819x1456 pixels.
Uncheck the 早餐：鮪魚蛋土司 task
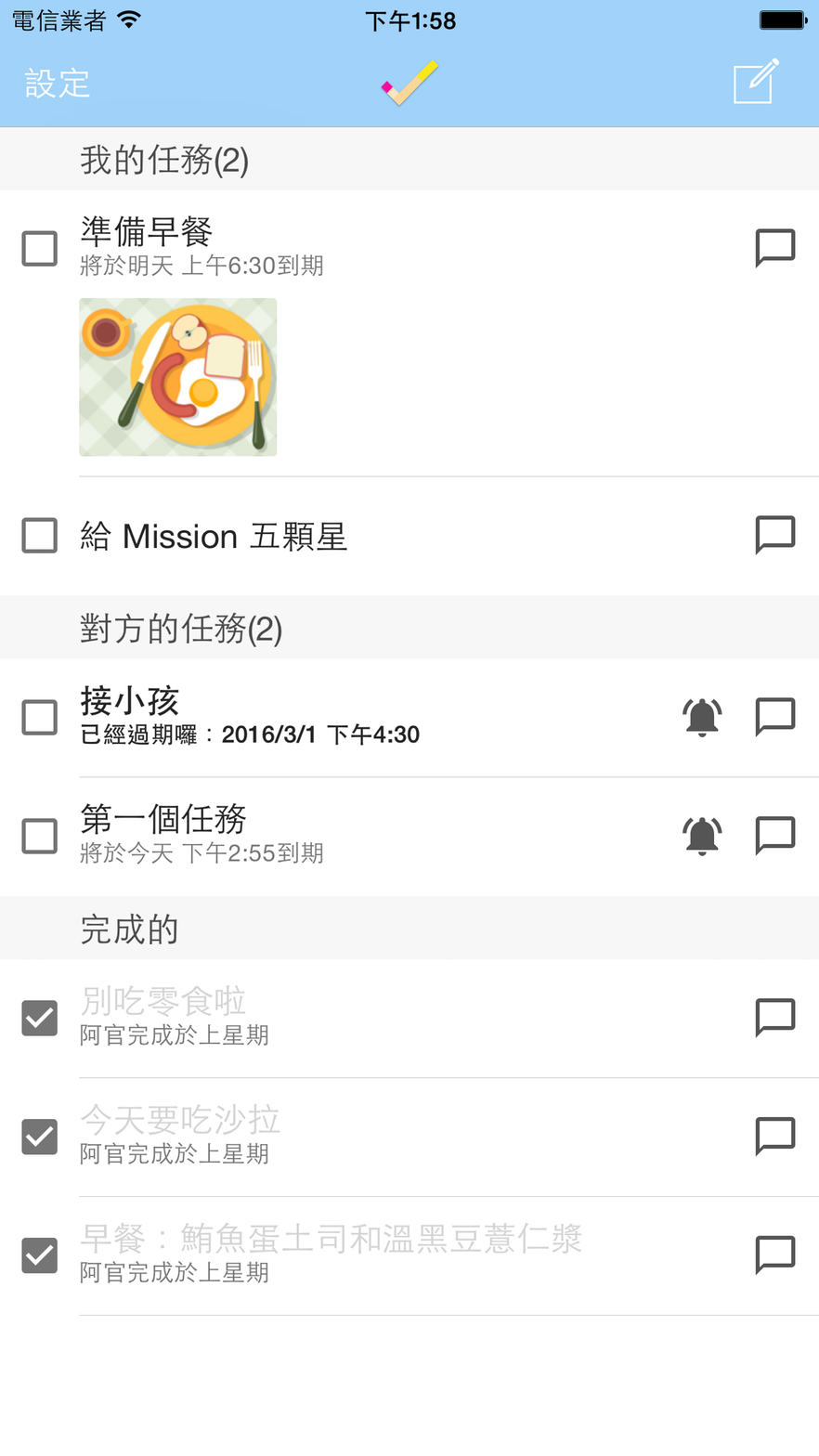point(40,1255)
